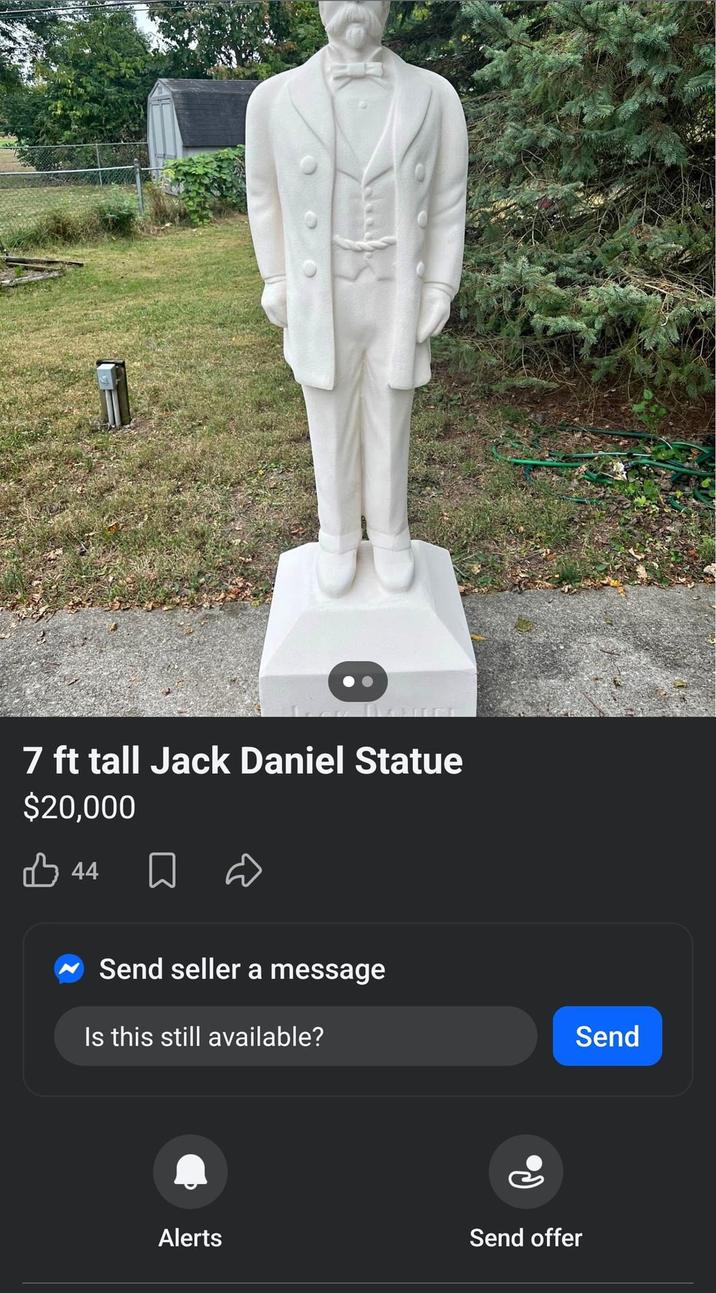716x1293 pixels.
Task: Send the message to the seller
Action: point(607,1036)
